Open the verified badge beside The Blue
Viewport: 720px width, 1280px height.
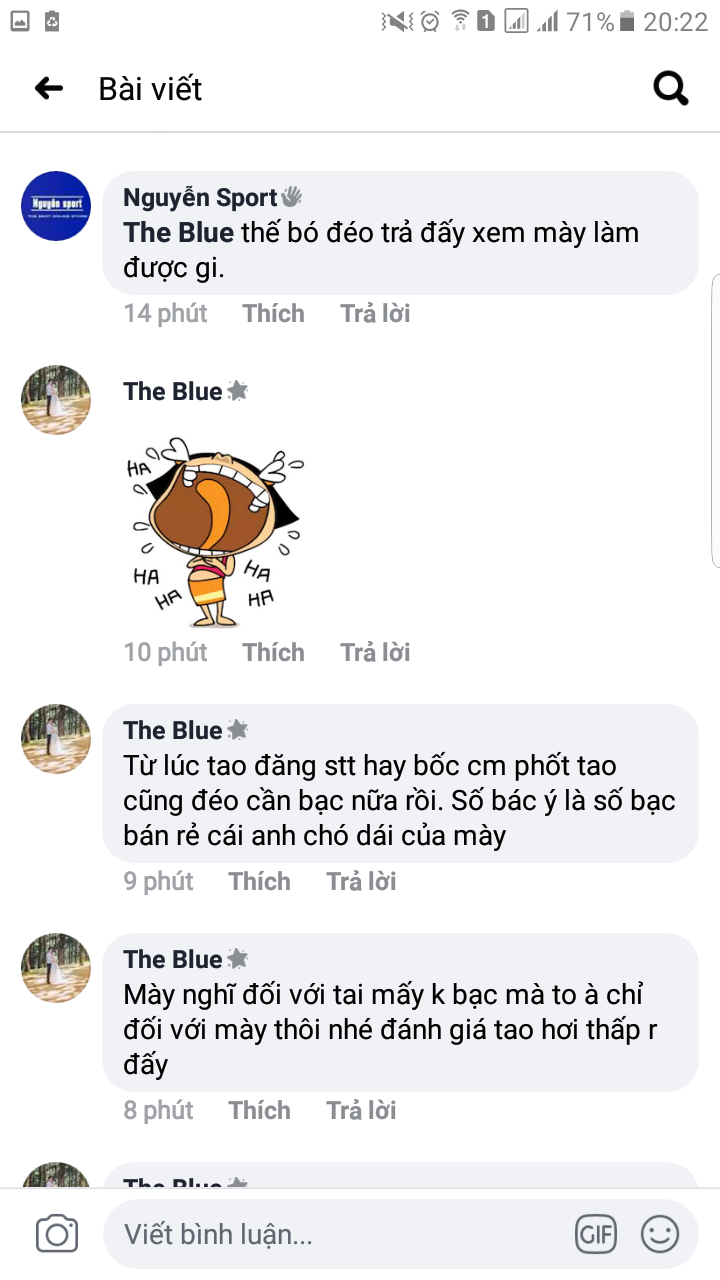236,391
